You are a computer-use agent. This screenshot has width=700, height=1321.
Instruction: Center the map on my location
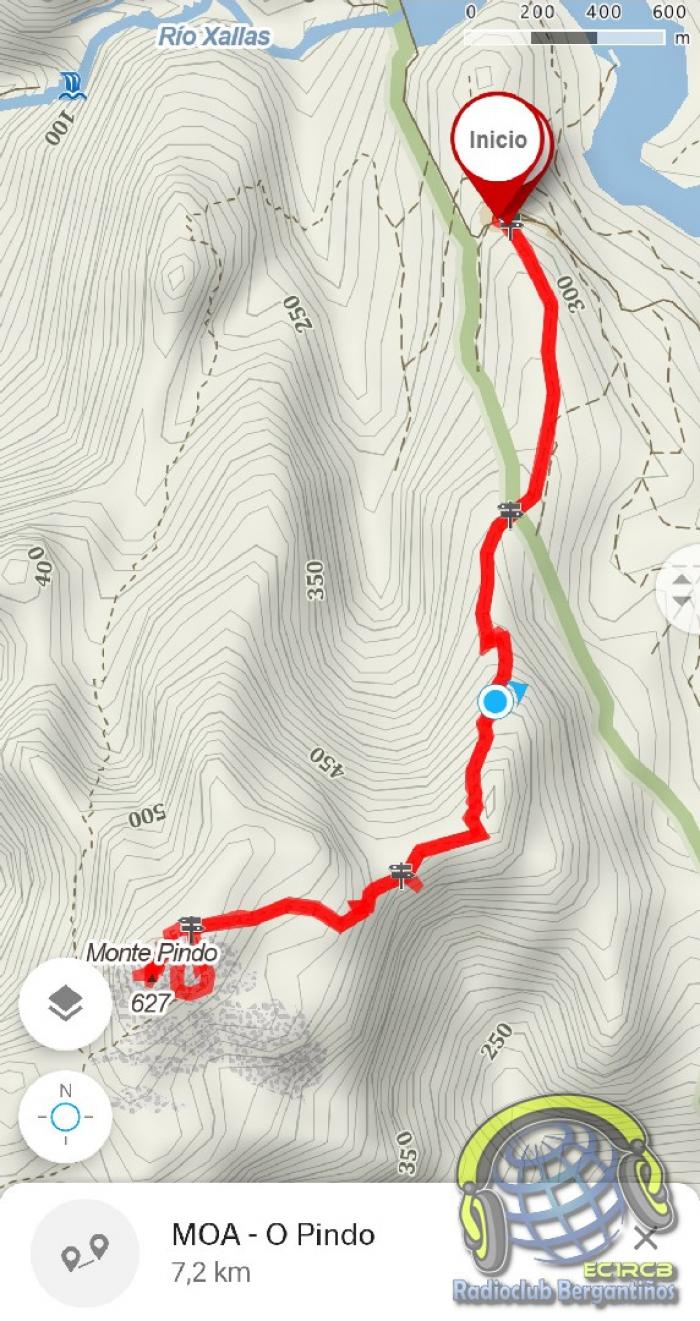[65, 1116]
